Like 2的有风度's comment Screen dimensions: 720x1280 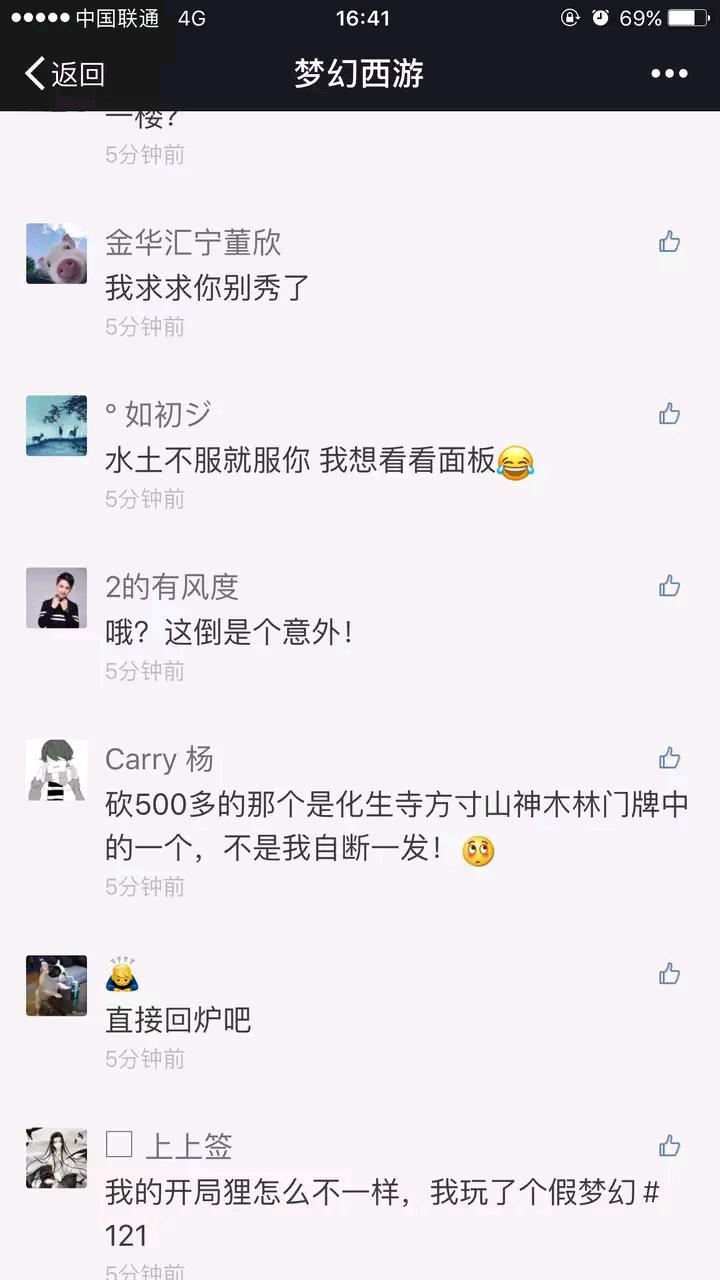[669, 586]
